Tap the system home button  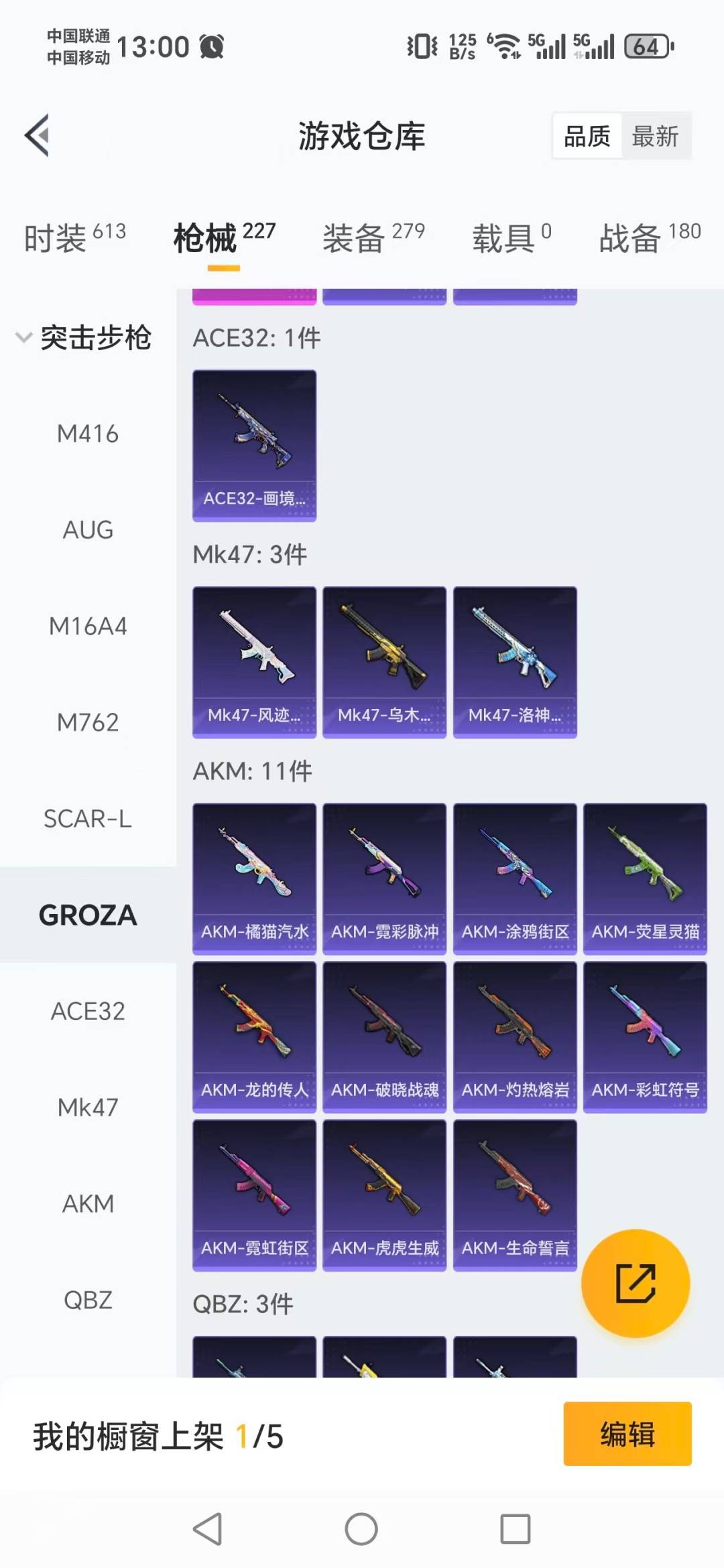[x=361, y=1529]
